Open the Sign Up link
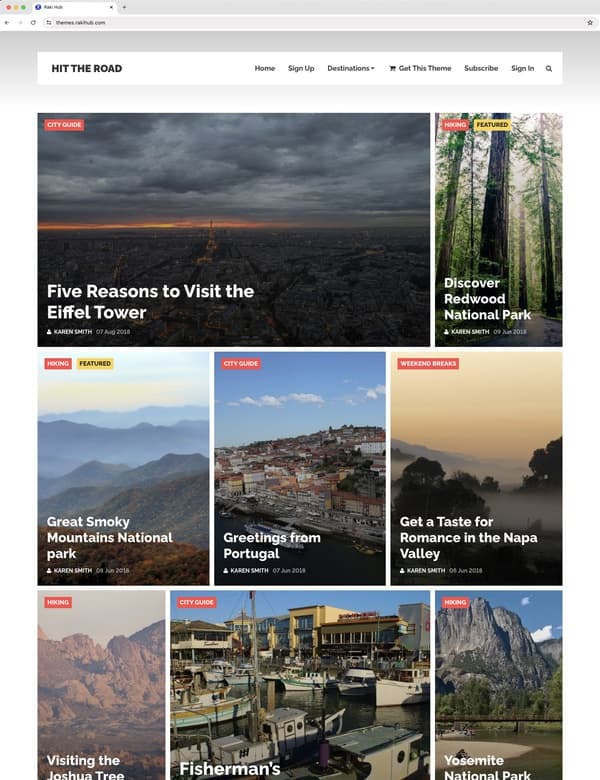 [x=301, y=69]
